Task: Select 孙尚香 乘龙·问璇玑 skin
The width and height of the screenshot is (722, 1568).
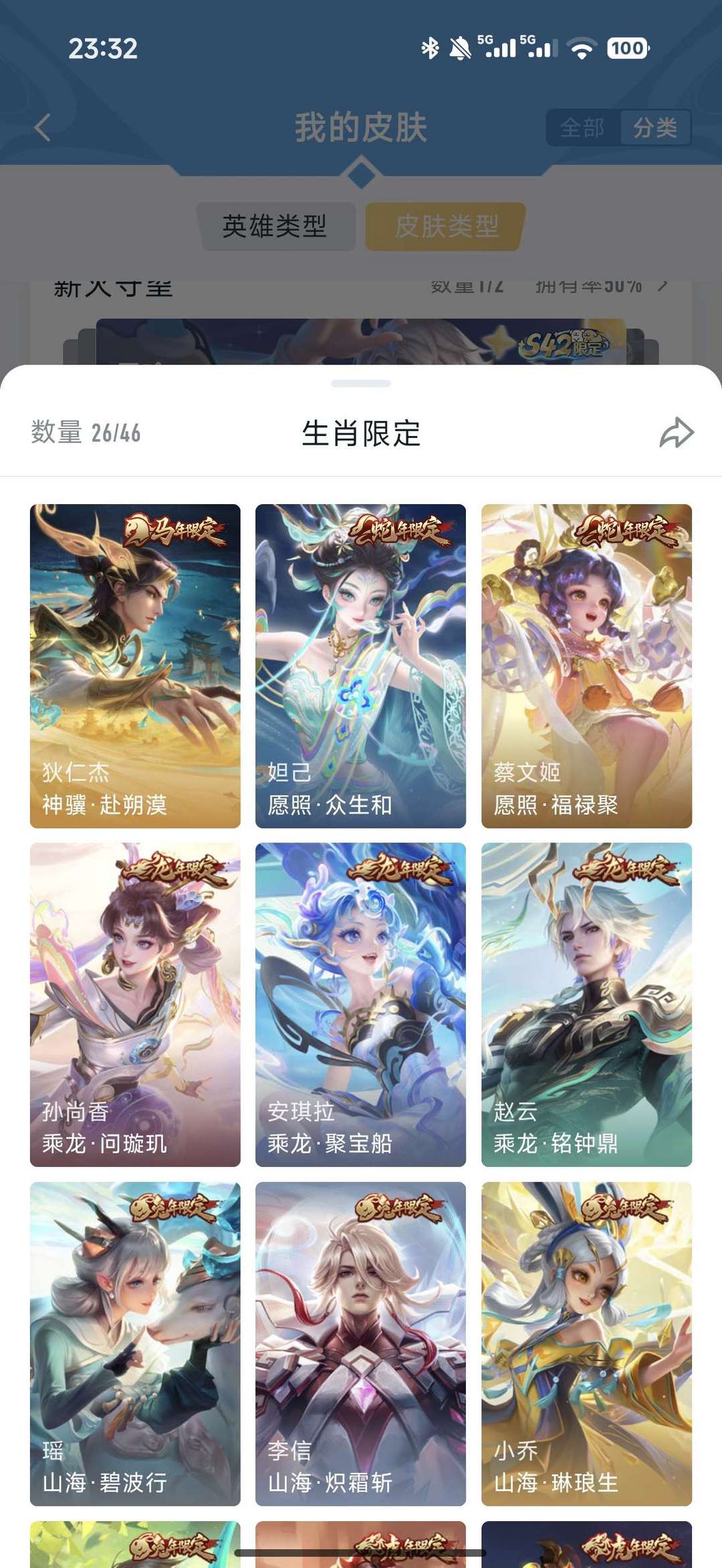Action: click(x=135, y=1004)
